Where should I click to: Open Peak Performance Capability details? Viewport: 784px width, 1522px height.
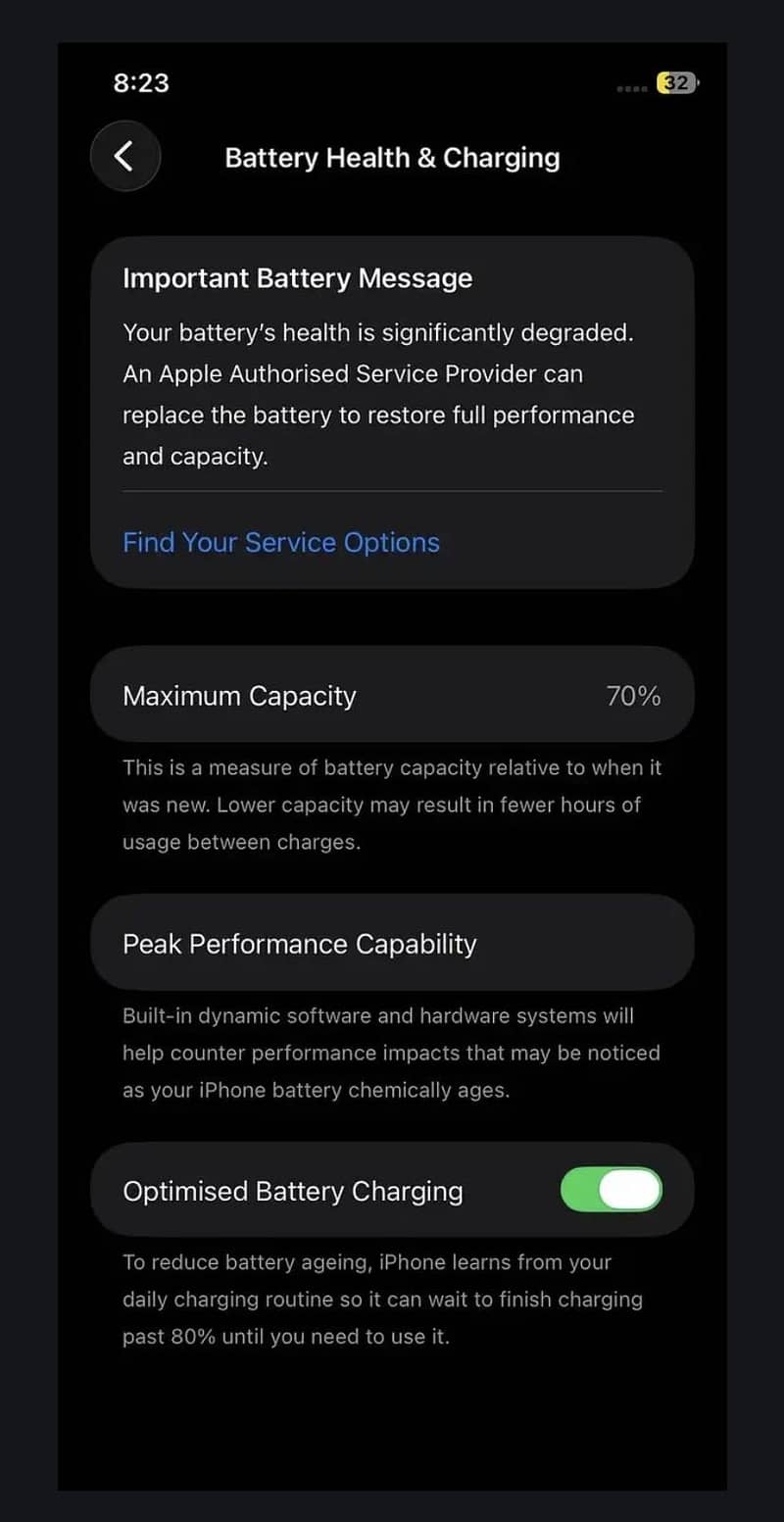(x=392, y=943)
